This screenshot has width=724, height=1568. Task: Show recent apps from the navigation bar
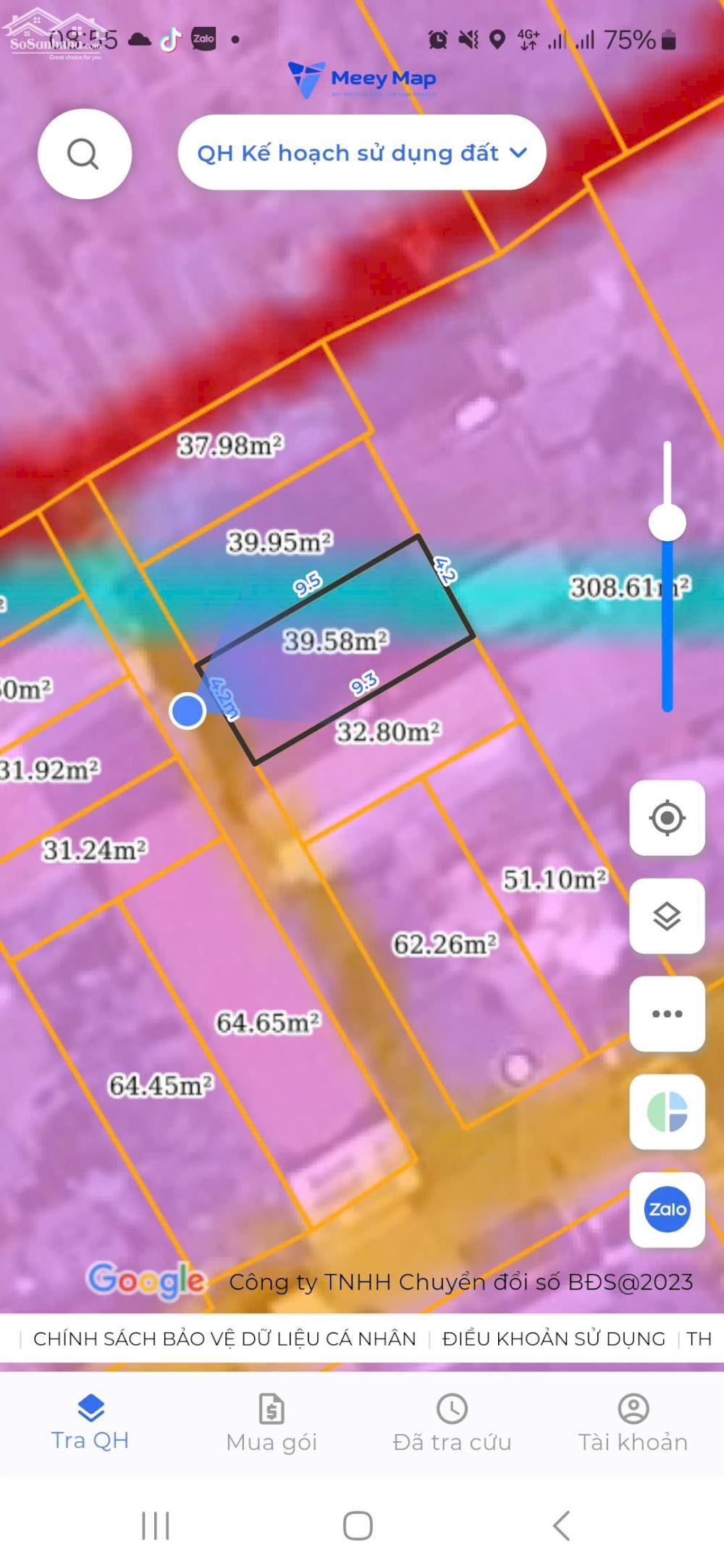[x=156, y=1525]
